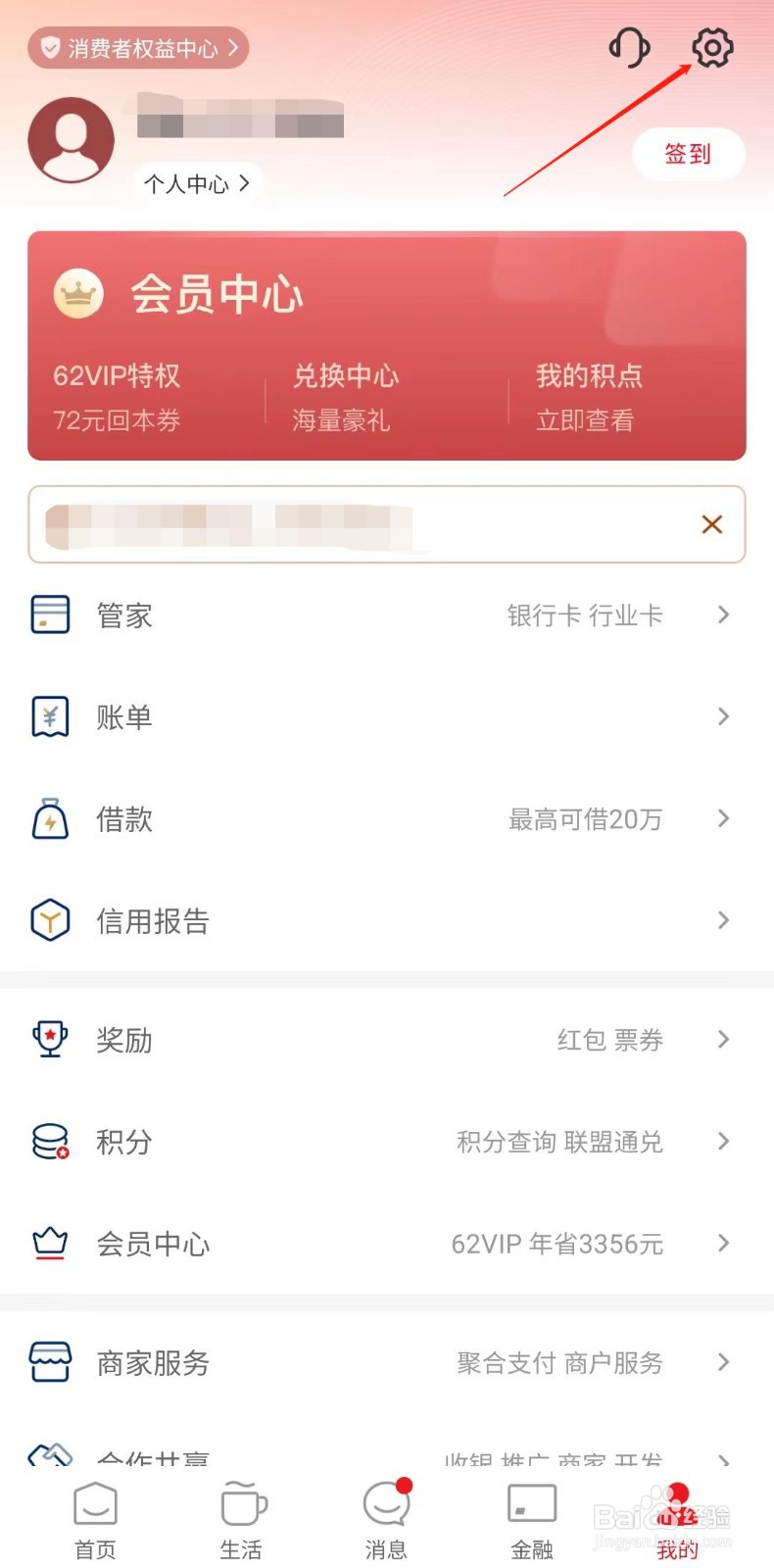Tap the profile avatar picture
This screenshot has width=774, height=1568.
pos(71,138)
